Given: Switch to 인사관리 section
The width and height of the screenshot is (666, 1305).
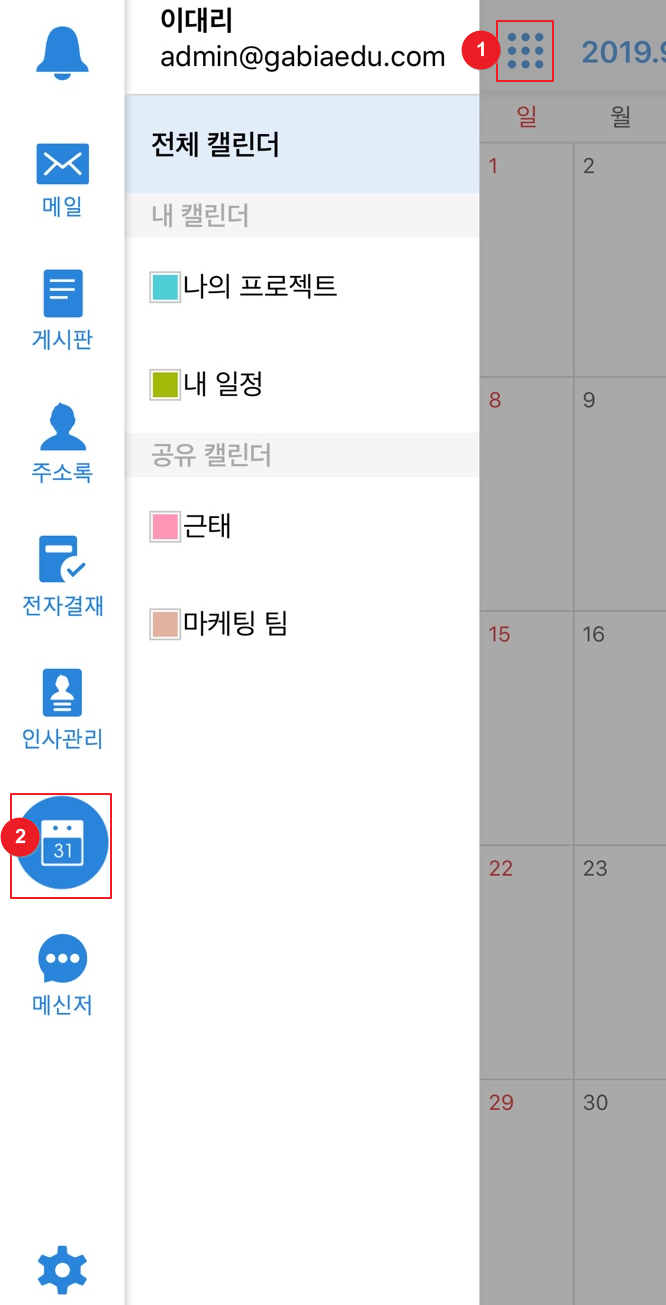Looking at the screenshot, I should (x=62, y=709).
